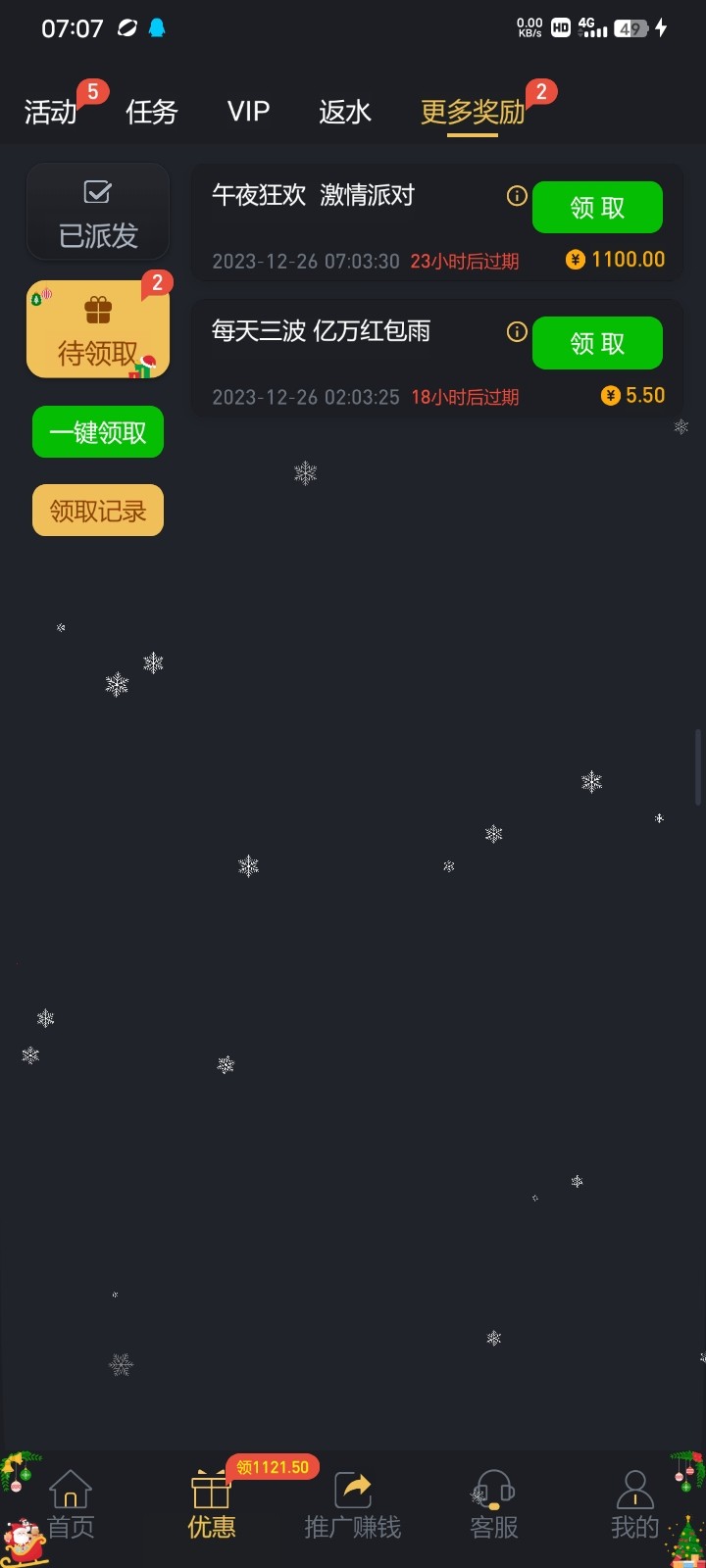The width and height of the screenshot is (706, 1568).
Task: Tap the info icon on 每天三波 亿万红包雨
Action: 517,332
